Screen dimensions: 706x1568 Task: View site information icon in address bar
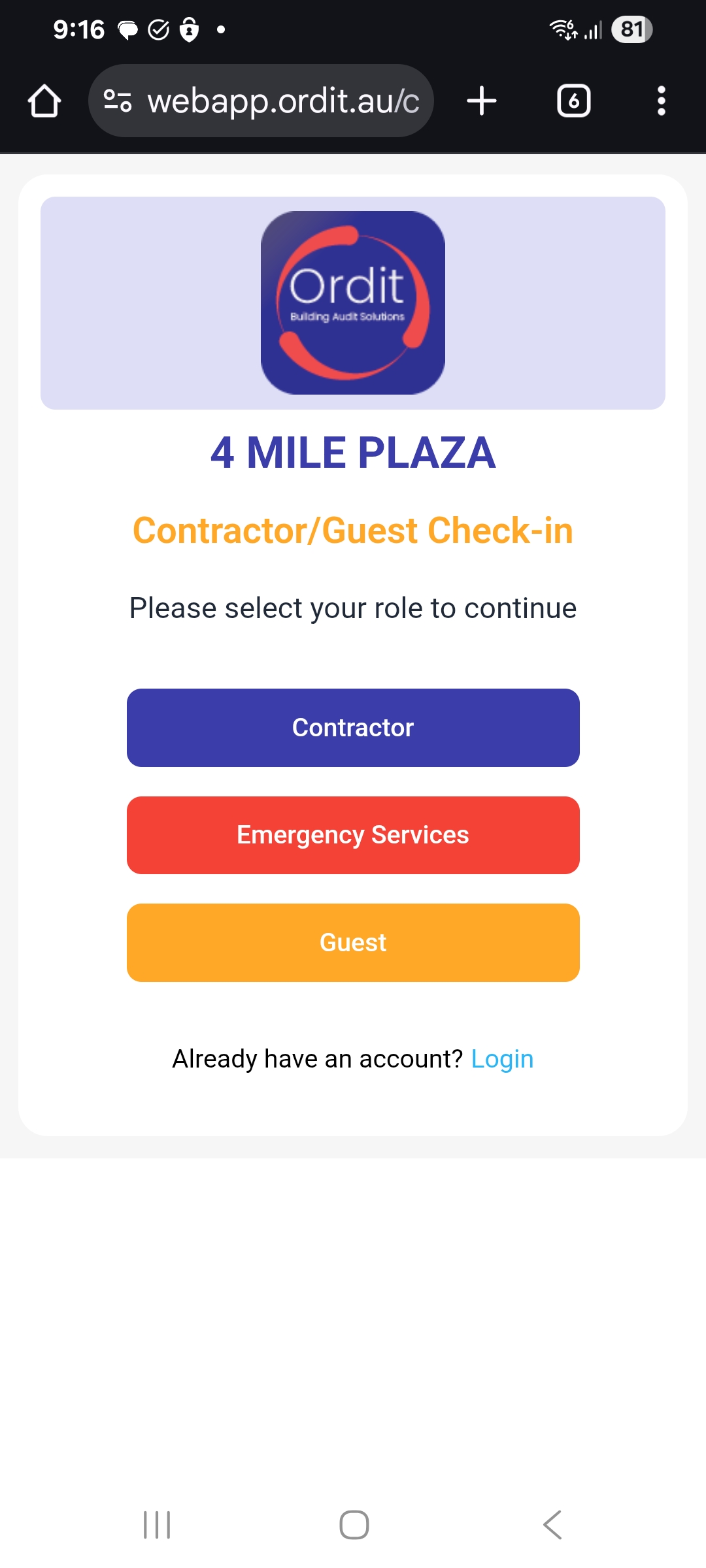[x=118, y=101]
